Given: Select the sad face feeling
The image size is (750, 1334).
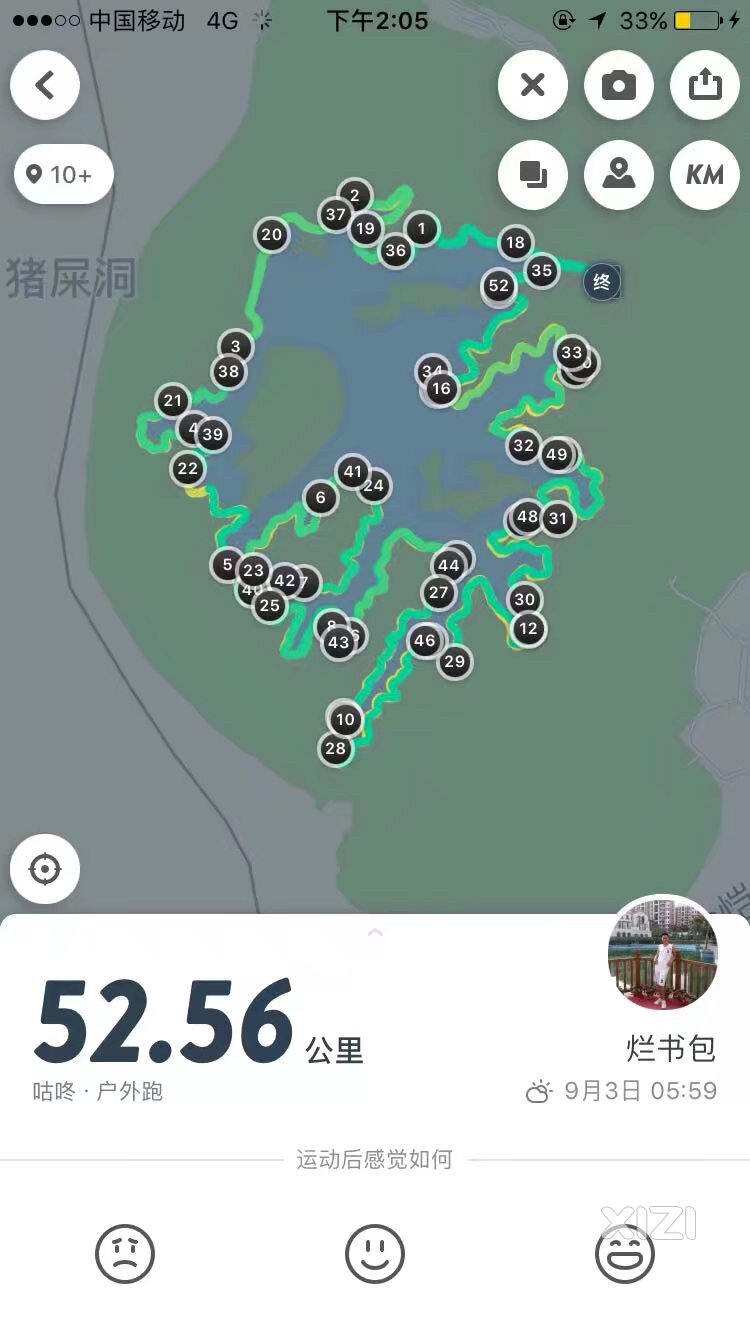Looking at the screenshot, I should point(125,1253).
